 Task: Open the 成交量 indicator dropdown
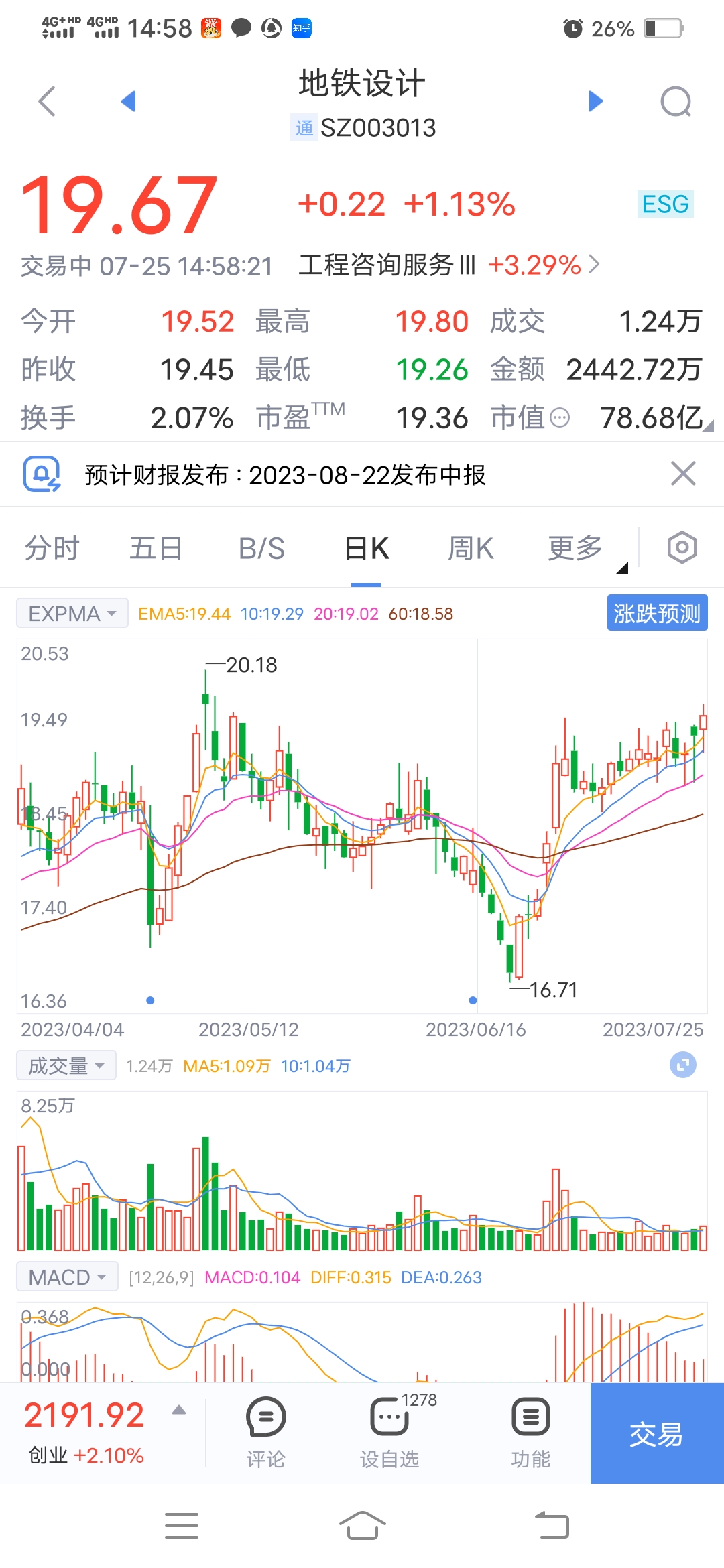pos(66,1065)
